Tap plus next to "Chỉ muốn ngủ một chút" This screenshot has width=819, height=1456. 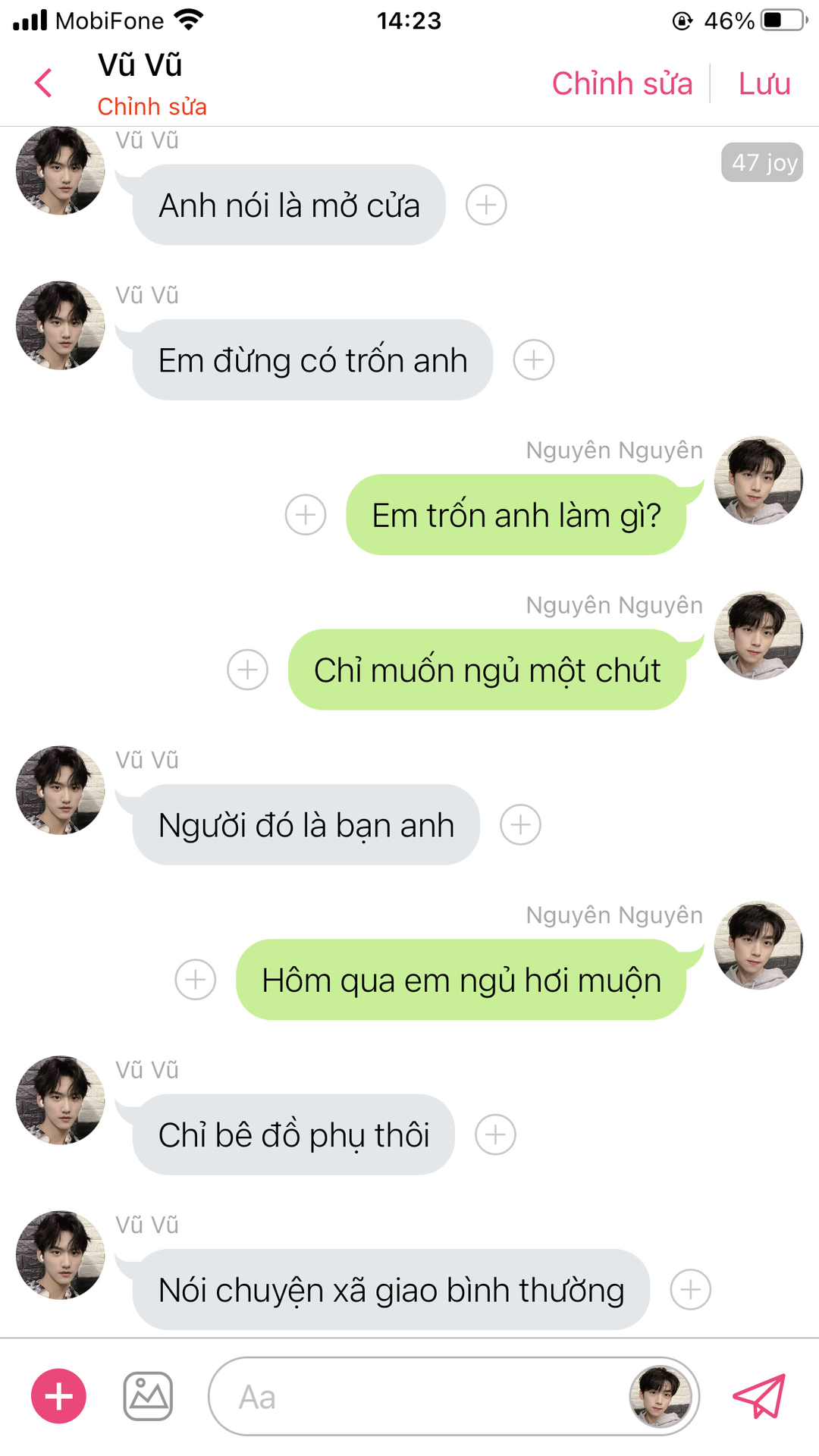click(248, 670)
